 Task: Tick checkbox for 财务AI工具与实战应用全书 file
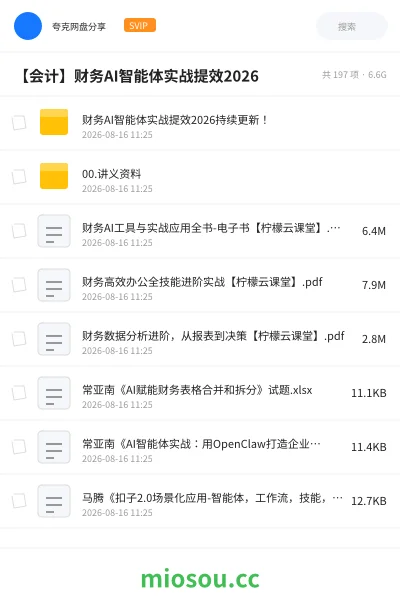(x=19, y=231)
